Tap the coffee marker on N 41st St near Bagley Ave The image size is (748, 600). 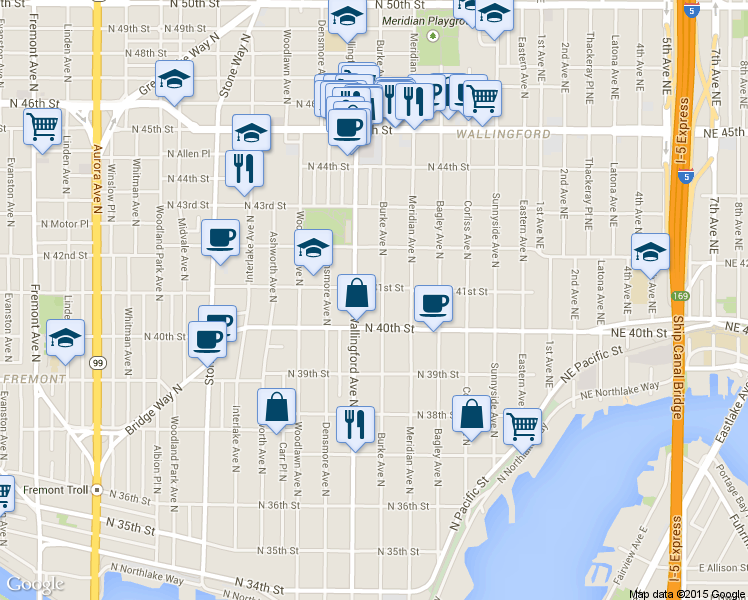[x=433, y=303]
